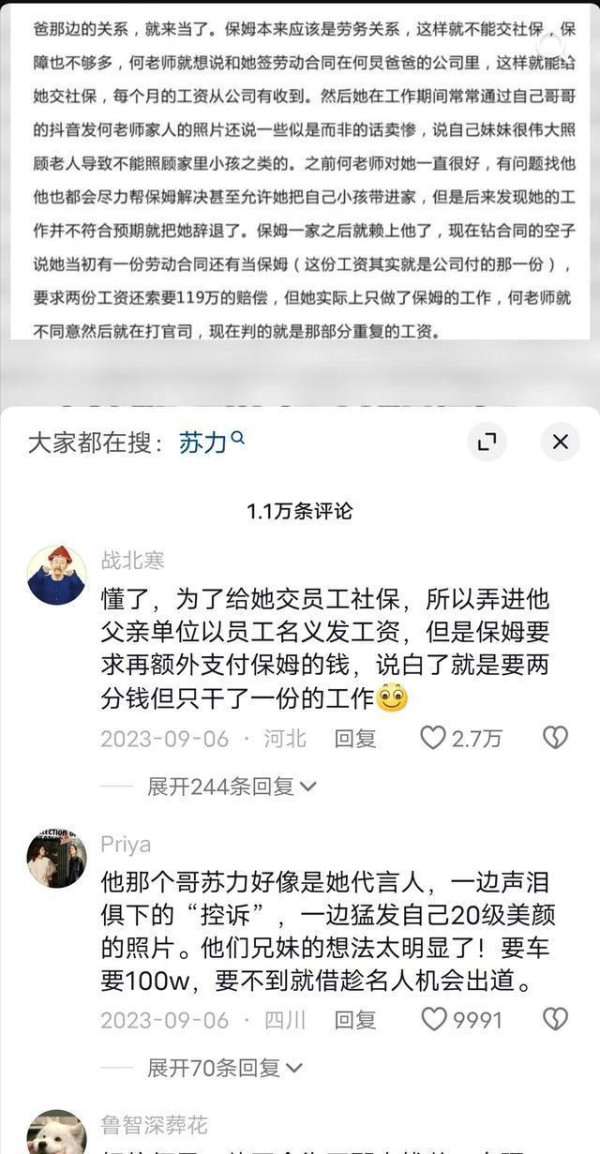This screenshot has height=1154, width=600.
Task: Dislike Priya's comment
Action: point(555,1020)
